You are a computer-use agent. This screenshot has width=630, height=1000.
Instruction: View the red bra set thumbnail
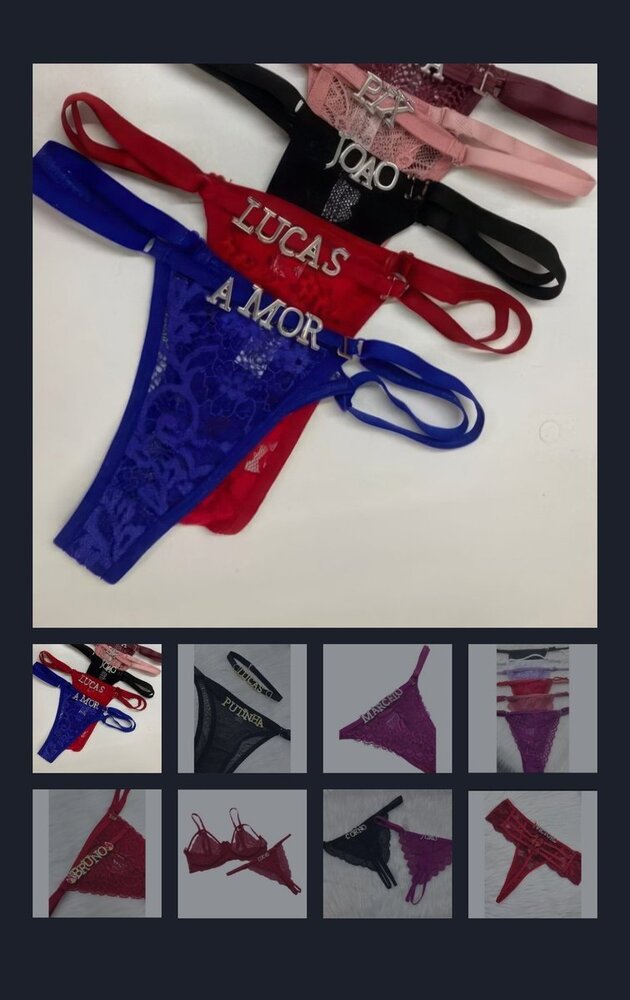tap(242, 853)
